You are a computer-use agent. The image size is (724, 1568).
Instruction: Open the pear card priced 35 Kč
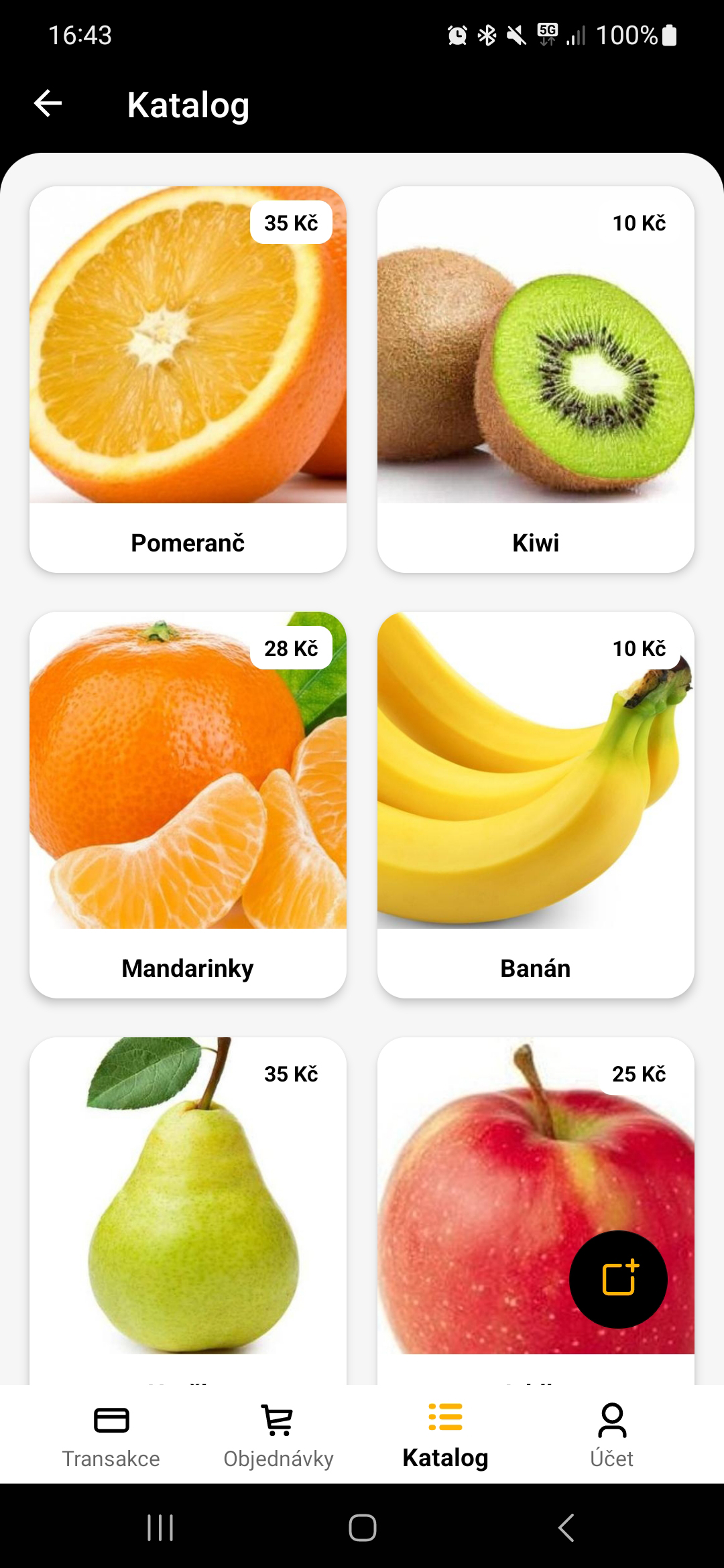188,1206
